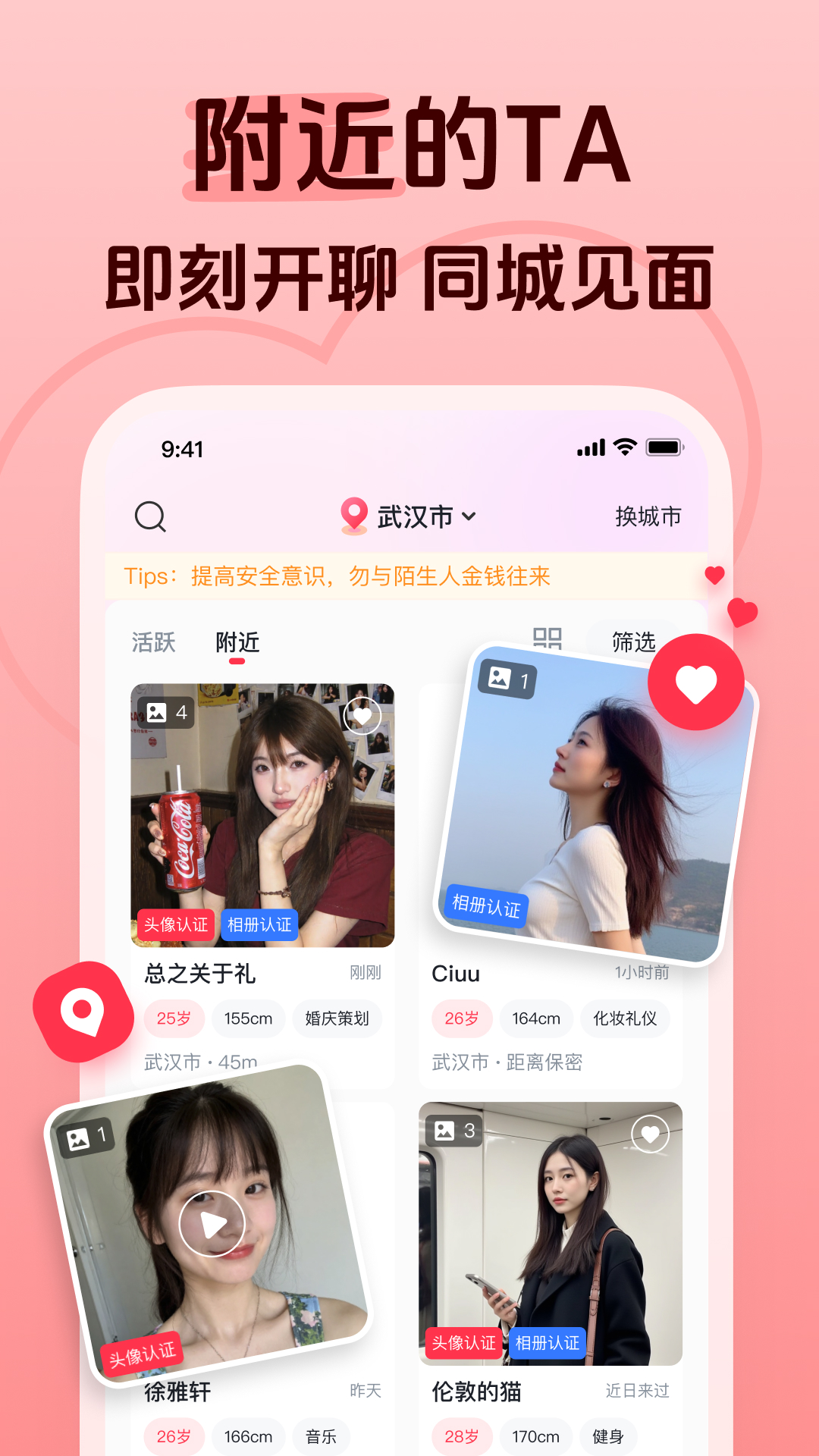Toggle the heart favorite on 总之关于礼's photo
This screenshot has height=1456, width=819.
click(362, 716)
